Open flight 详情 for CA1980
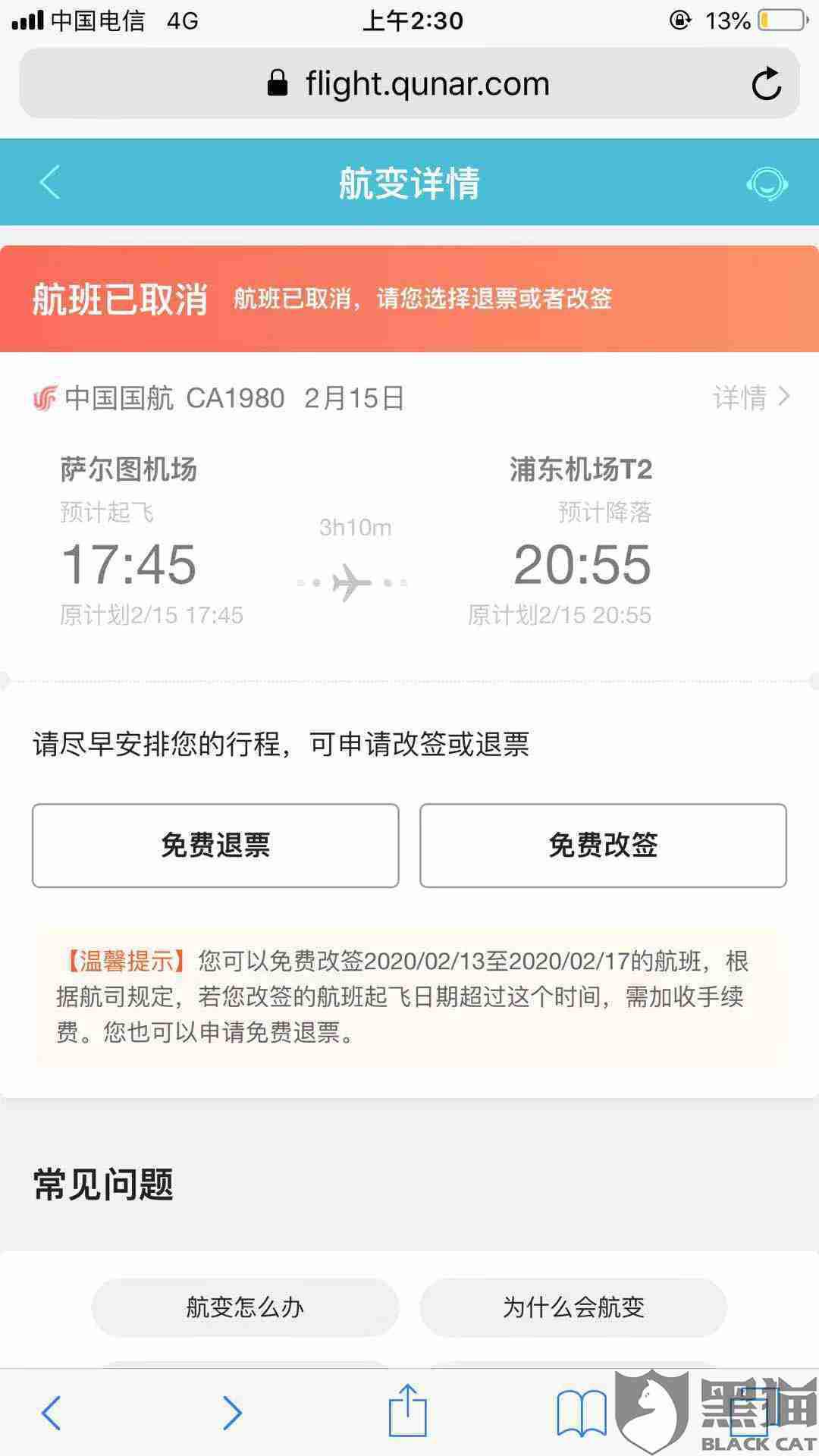 coord(751,397)
